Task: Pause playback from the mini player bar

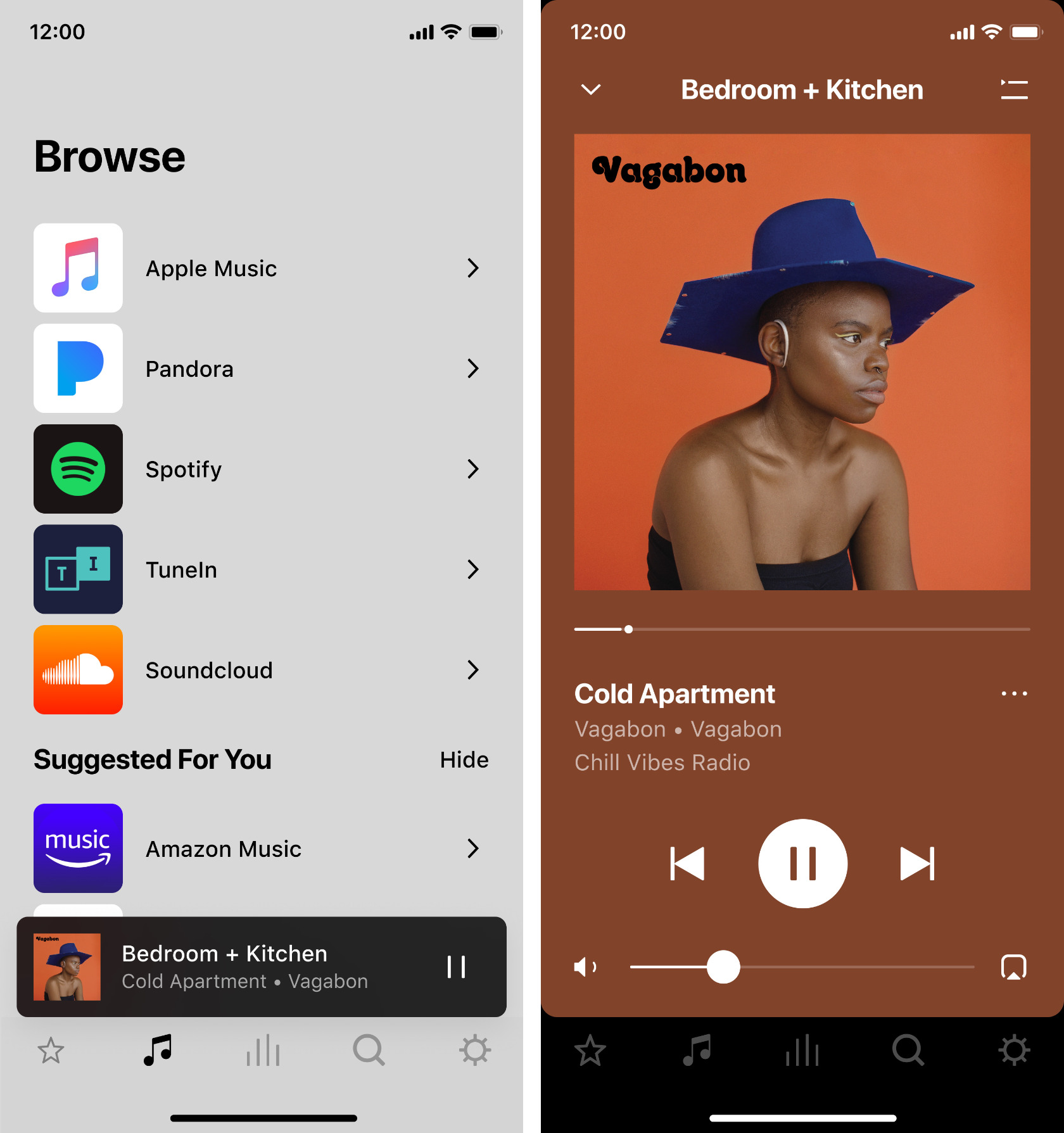Action: (456, 967)
